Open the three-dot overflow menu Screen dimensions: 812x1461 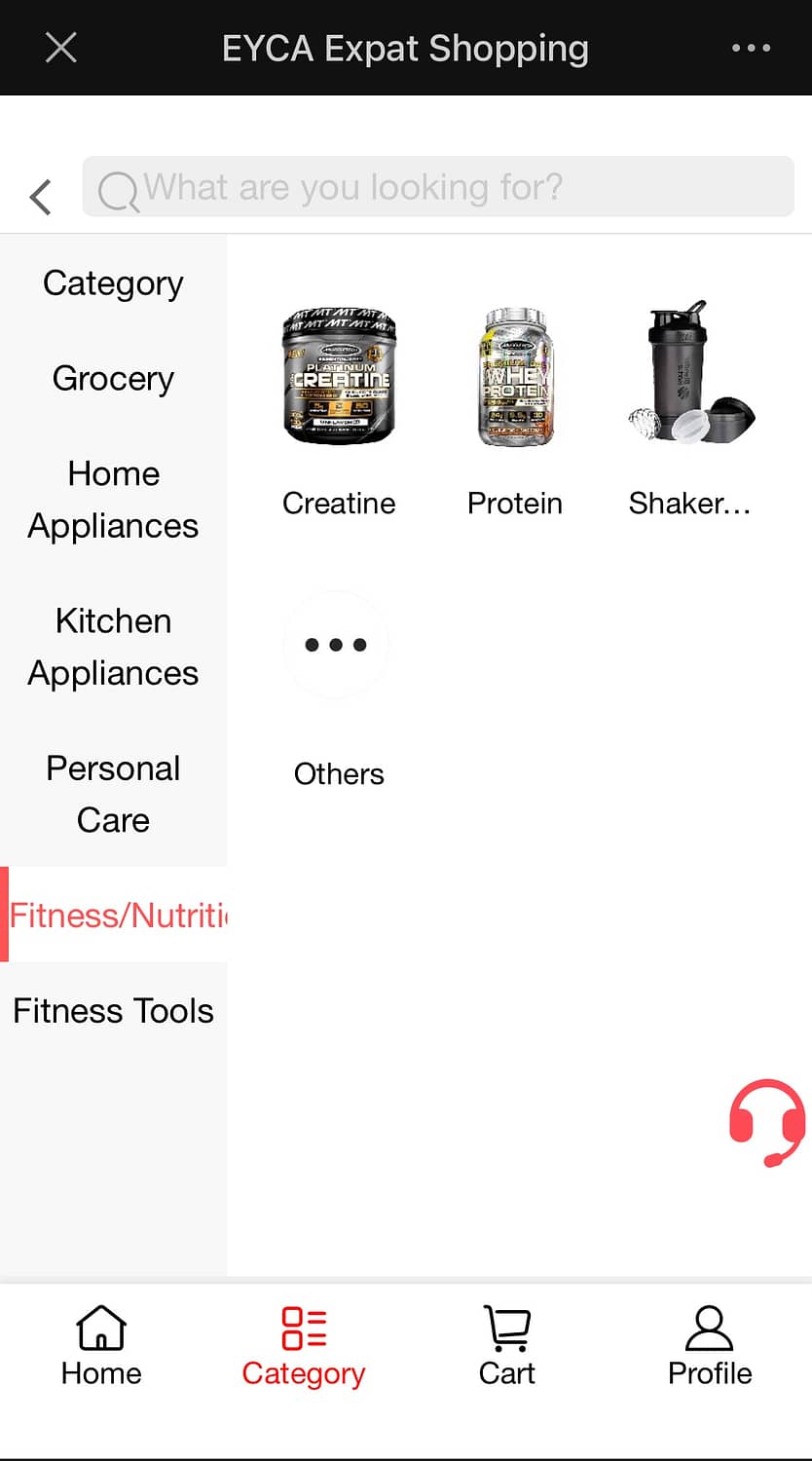point(751,48)
